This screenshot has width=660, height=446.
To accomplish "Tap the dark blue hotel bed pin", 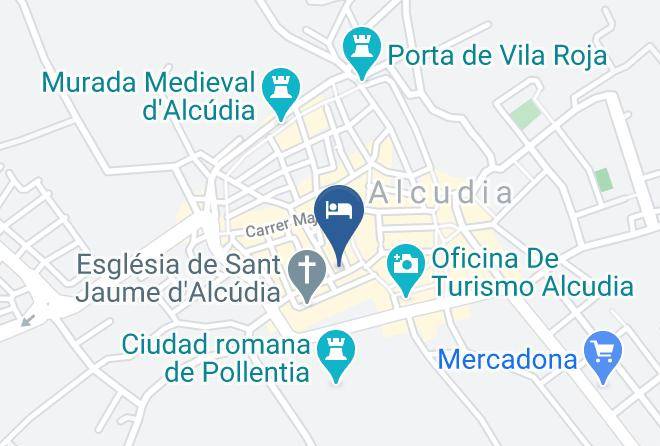I will (x=339, y=223).
